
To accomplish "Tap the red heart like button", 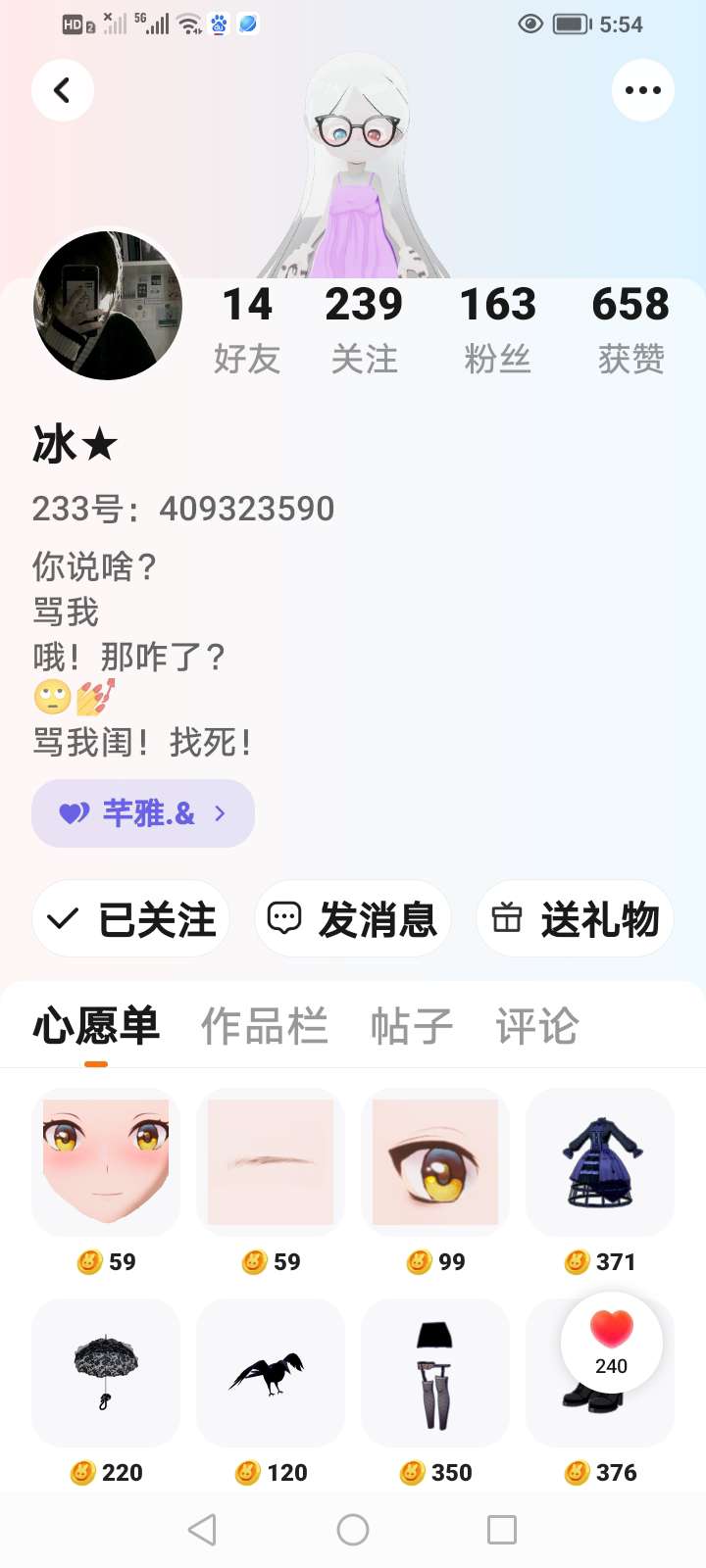I will pos(612,1341).
